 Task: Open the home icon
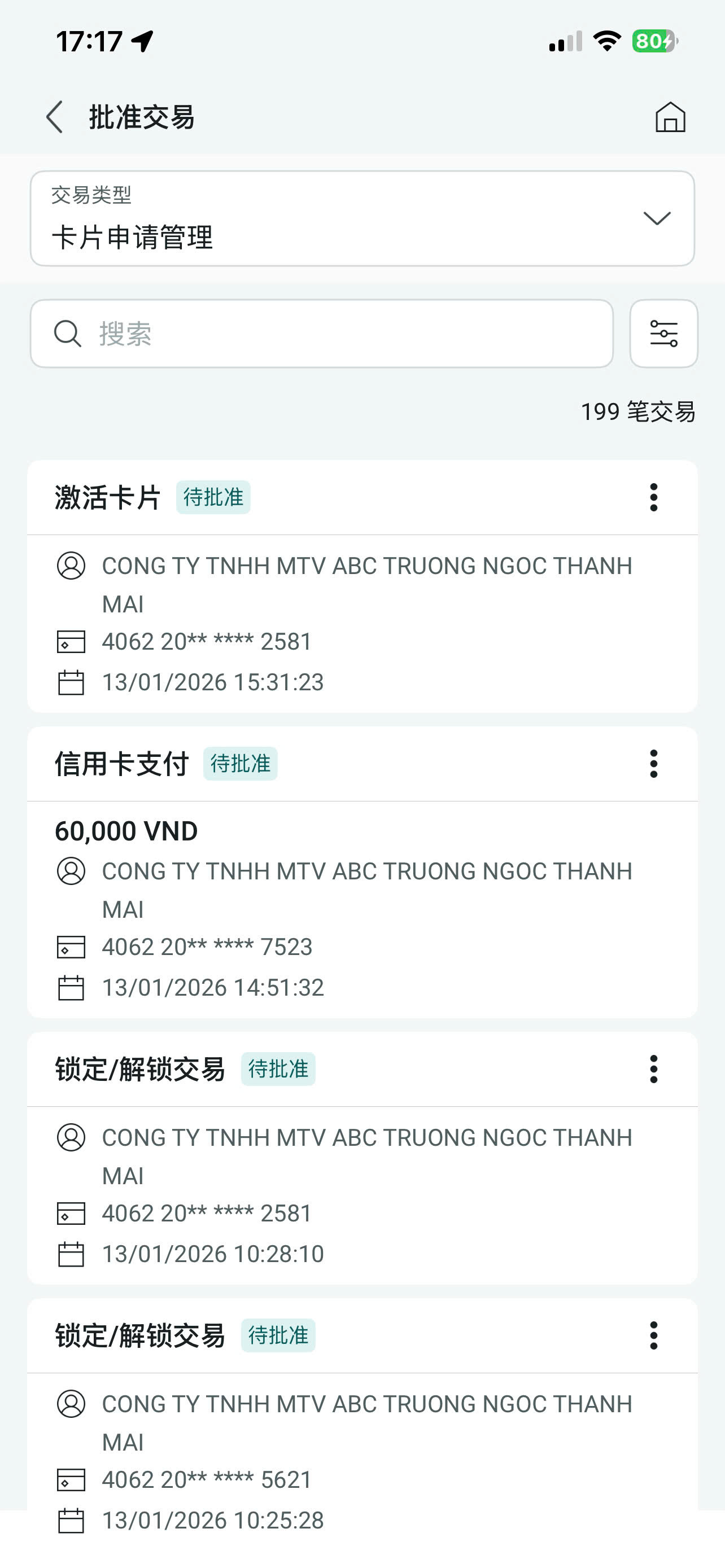[x=670, y=117]
